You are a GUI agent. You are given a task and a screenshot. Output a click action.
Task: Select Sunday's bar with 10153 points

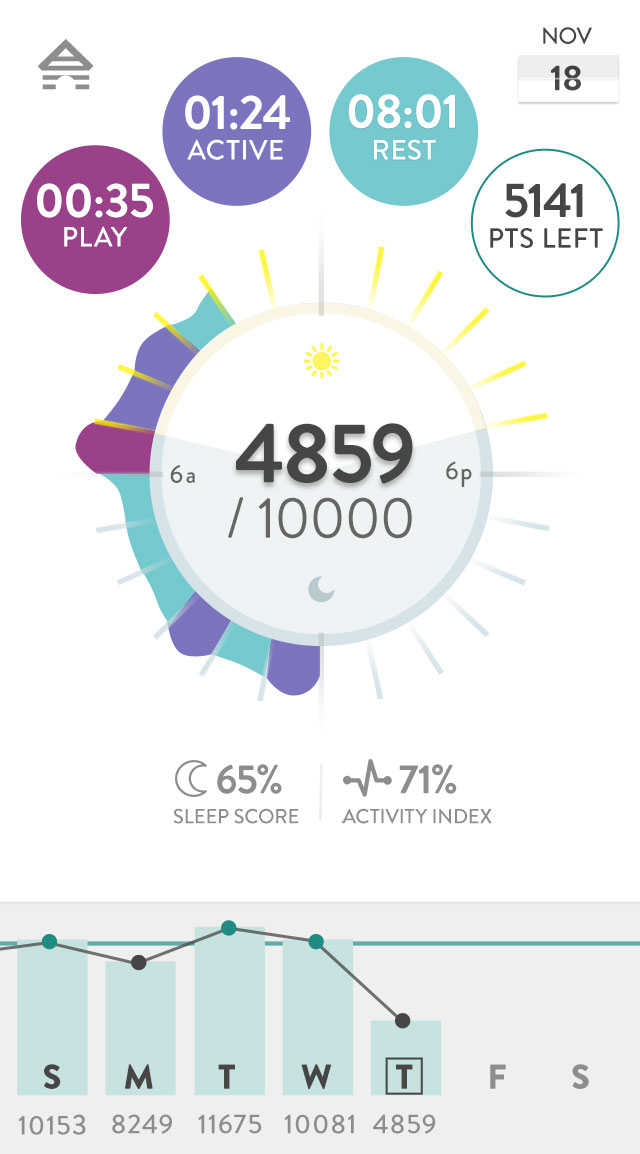click(52, 1016)
